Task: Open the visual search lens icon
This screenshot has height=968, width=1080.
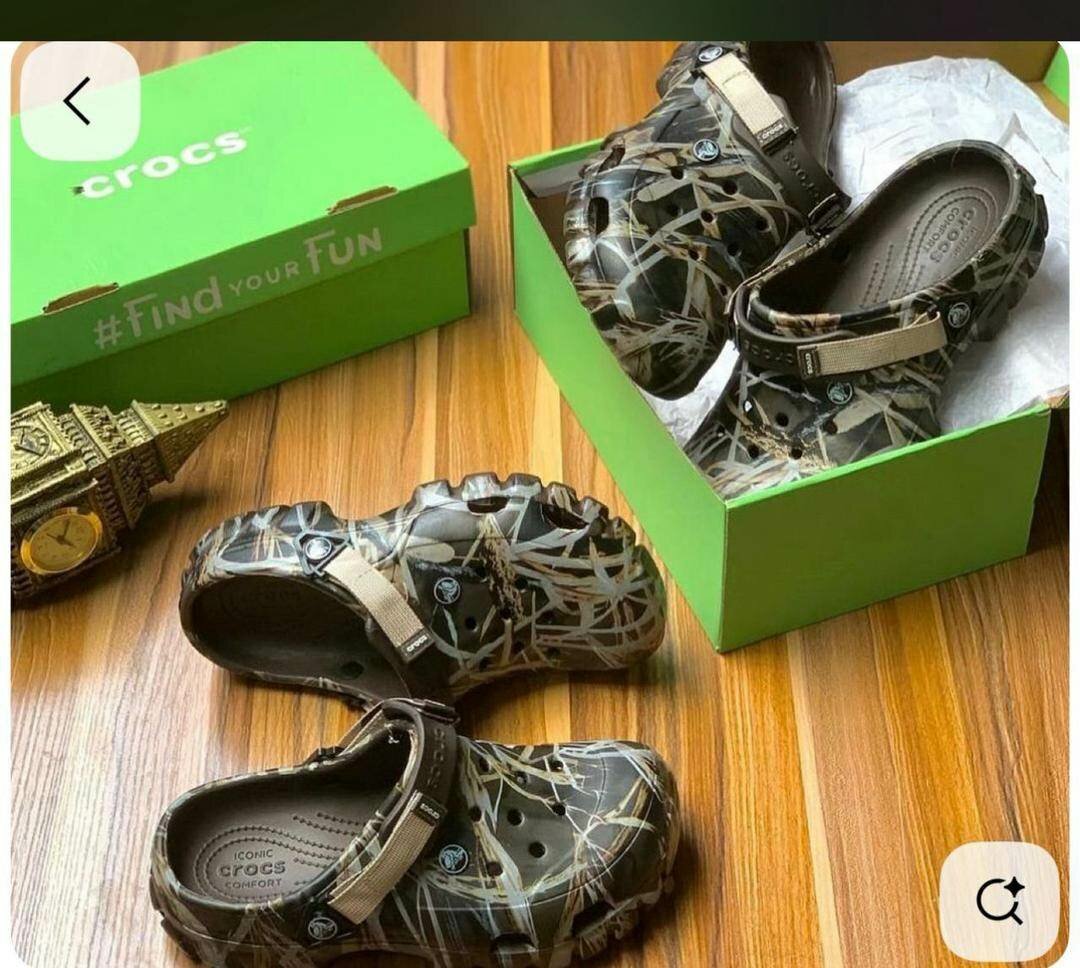Action: click(x=999, y=901)
